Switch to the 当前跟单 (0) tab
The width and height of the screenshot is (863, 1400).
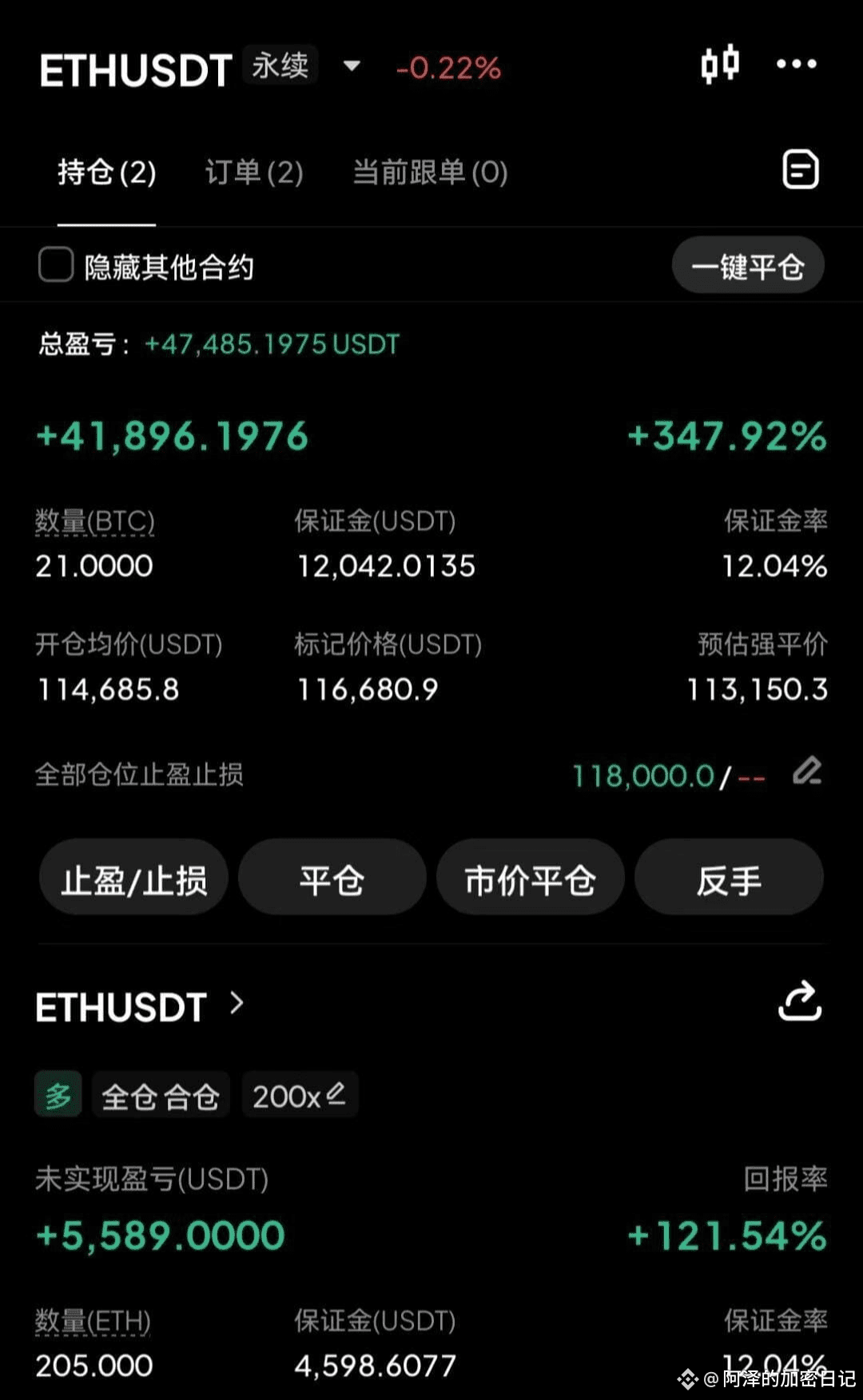pyautogui.click(x=430, y=172)
